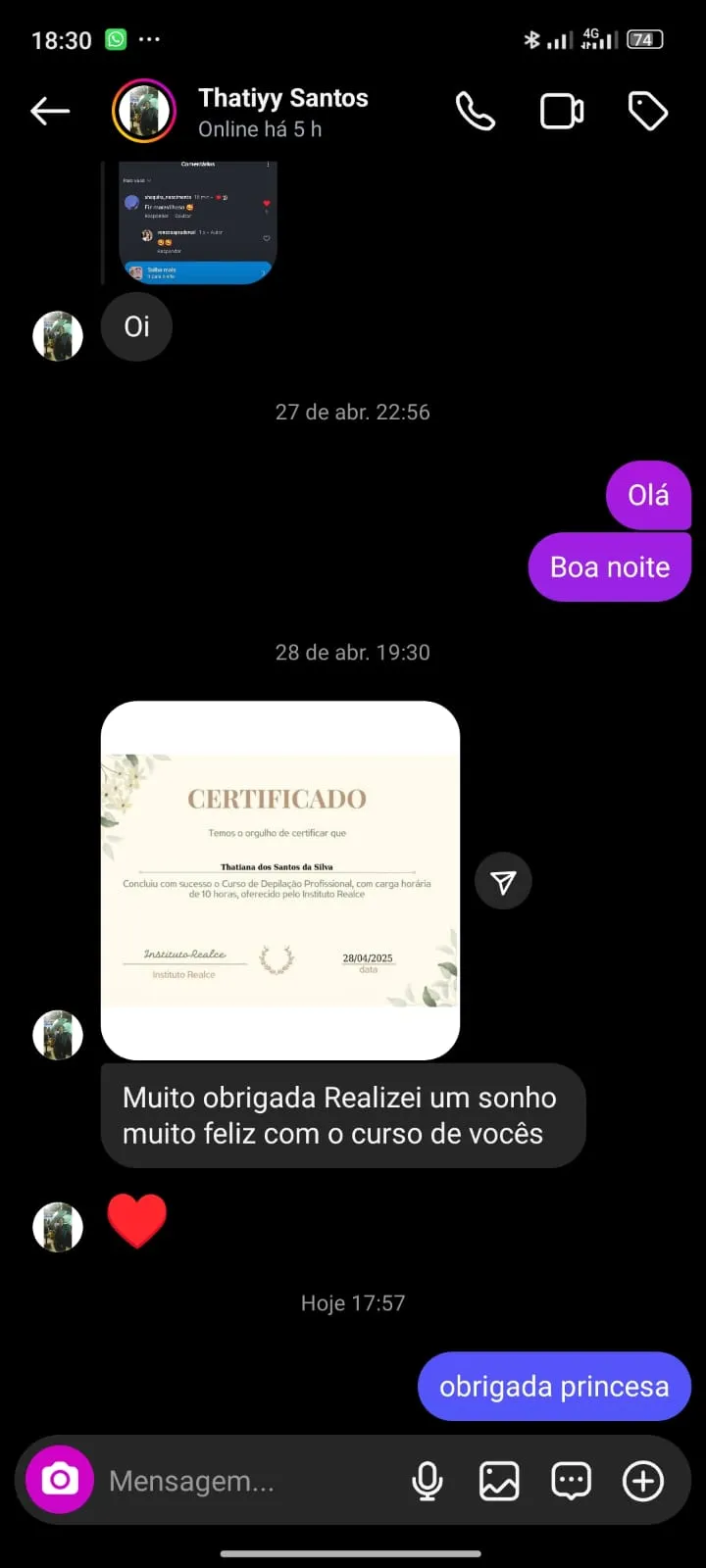
Task: Open the flag/label icon in chat header
Action: pos(647,110)
